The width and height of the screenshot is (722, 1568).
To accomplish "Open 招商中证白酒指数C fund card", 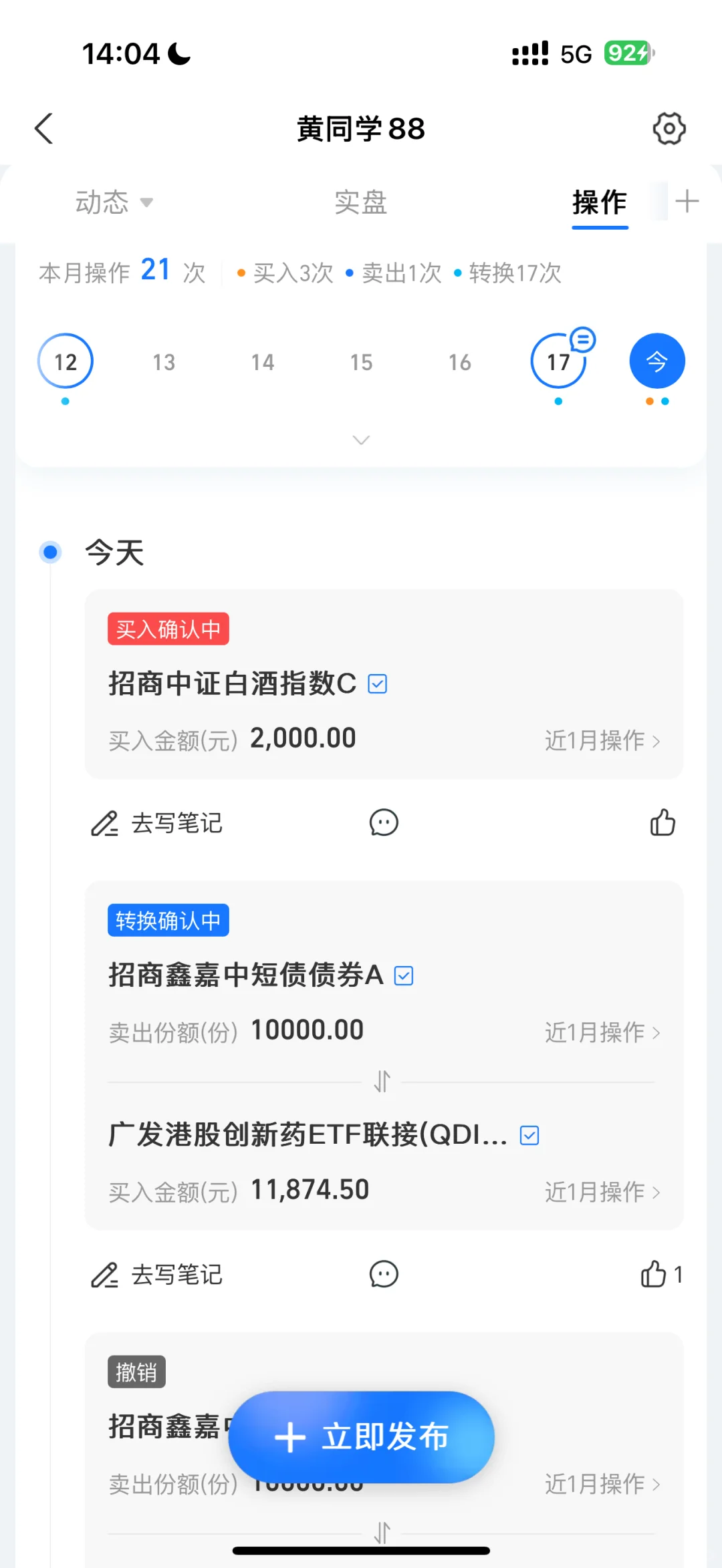I will pos(233,683).
